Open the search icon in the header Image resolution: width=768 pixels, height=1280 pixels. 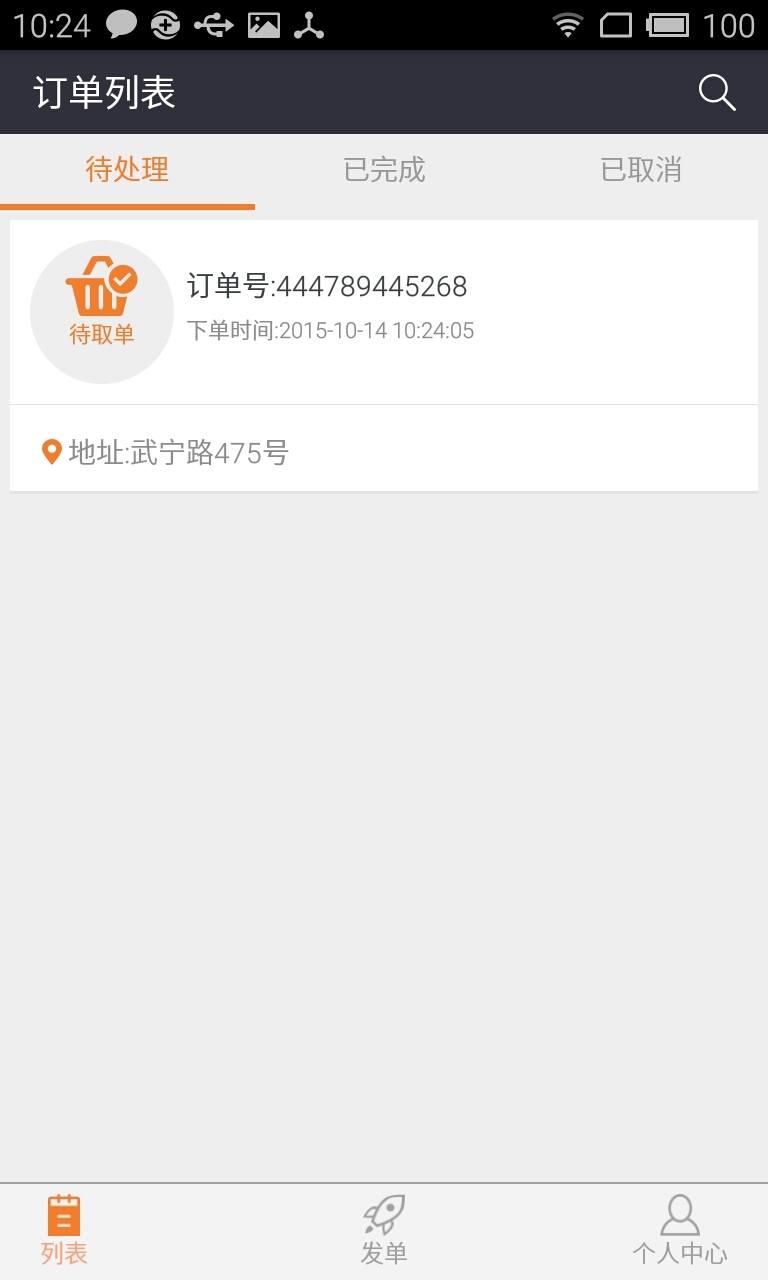pyautogui.click(x=716, y=93)
